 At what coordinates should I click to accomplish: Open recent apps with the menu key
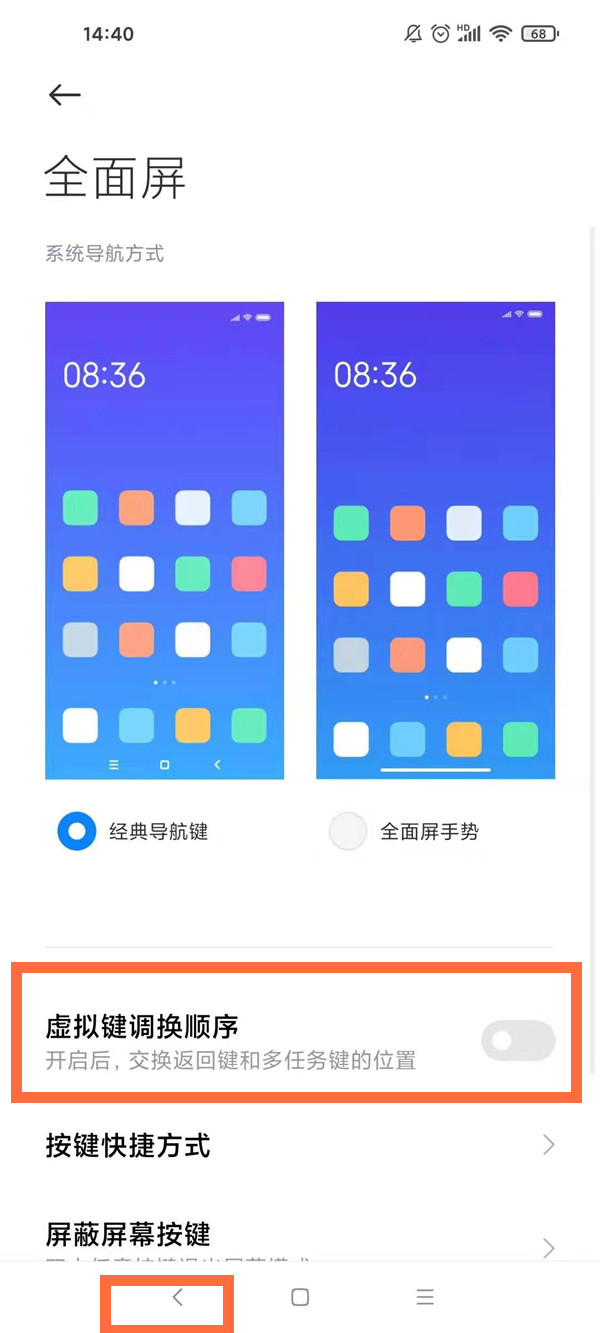(x=425, y=1297)
